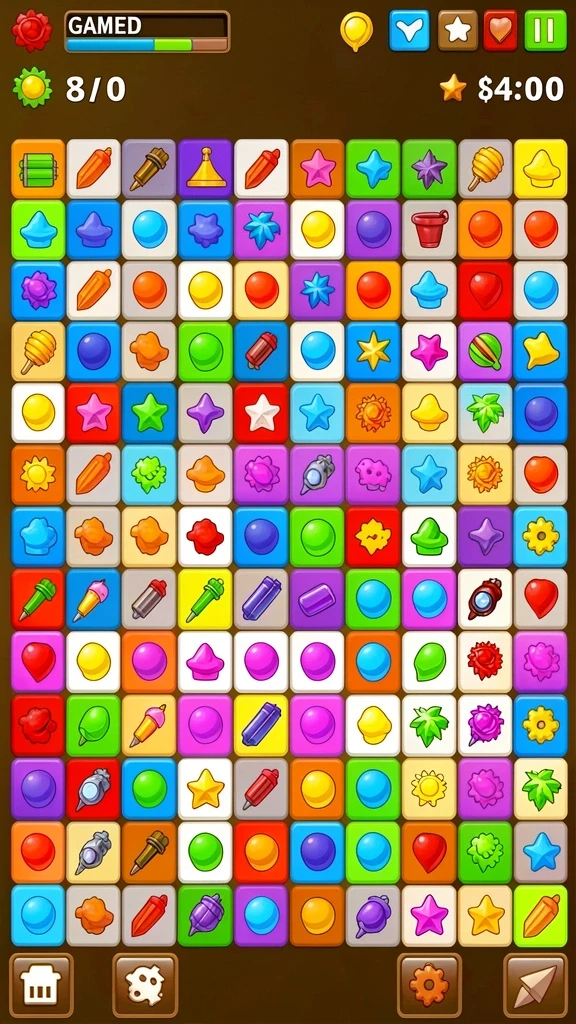Viewport: 576px width, 1024px height.
Task: Tap the yellow splat on red tile
Action: click(374, 537)
